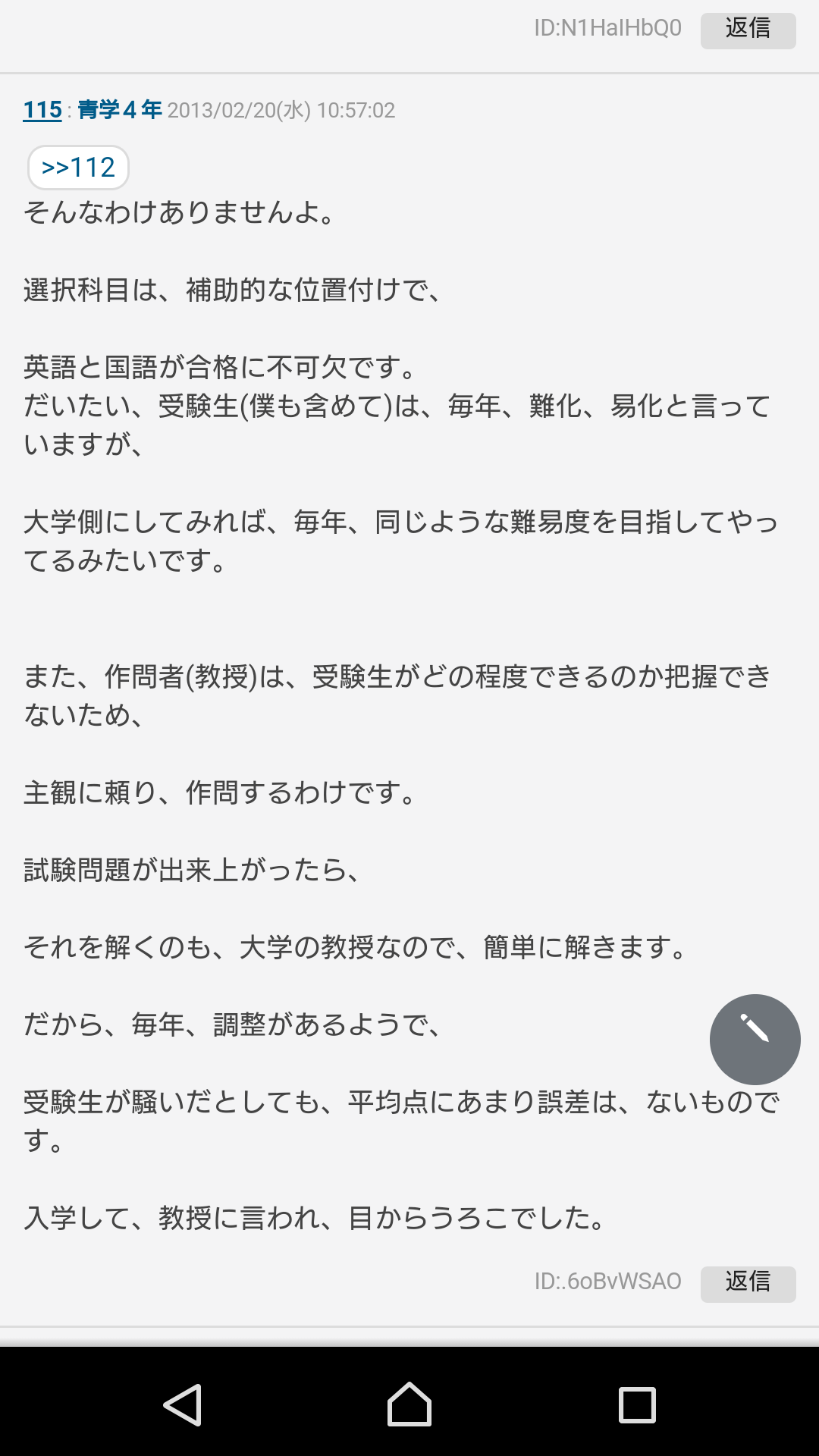Reply to post ID:.6oBvWSAO via 返信
The image size is (819, 1456).
[748, 1284]
